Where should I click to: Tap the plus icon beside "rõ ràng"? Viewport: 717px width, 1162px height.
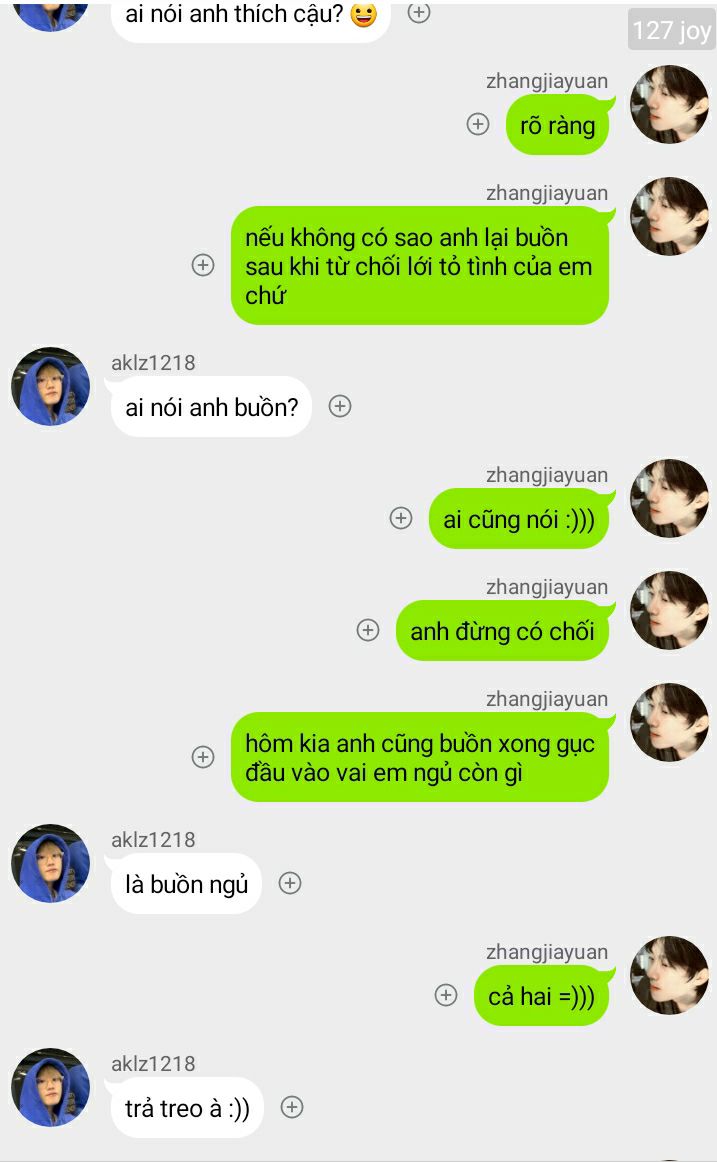pyautogui.click(x=478, y=124)
